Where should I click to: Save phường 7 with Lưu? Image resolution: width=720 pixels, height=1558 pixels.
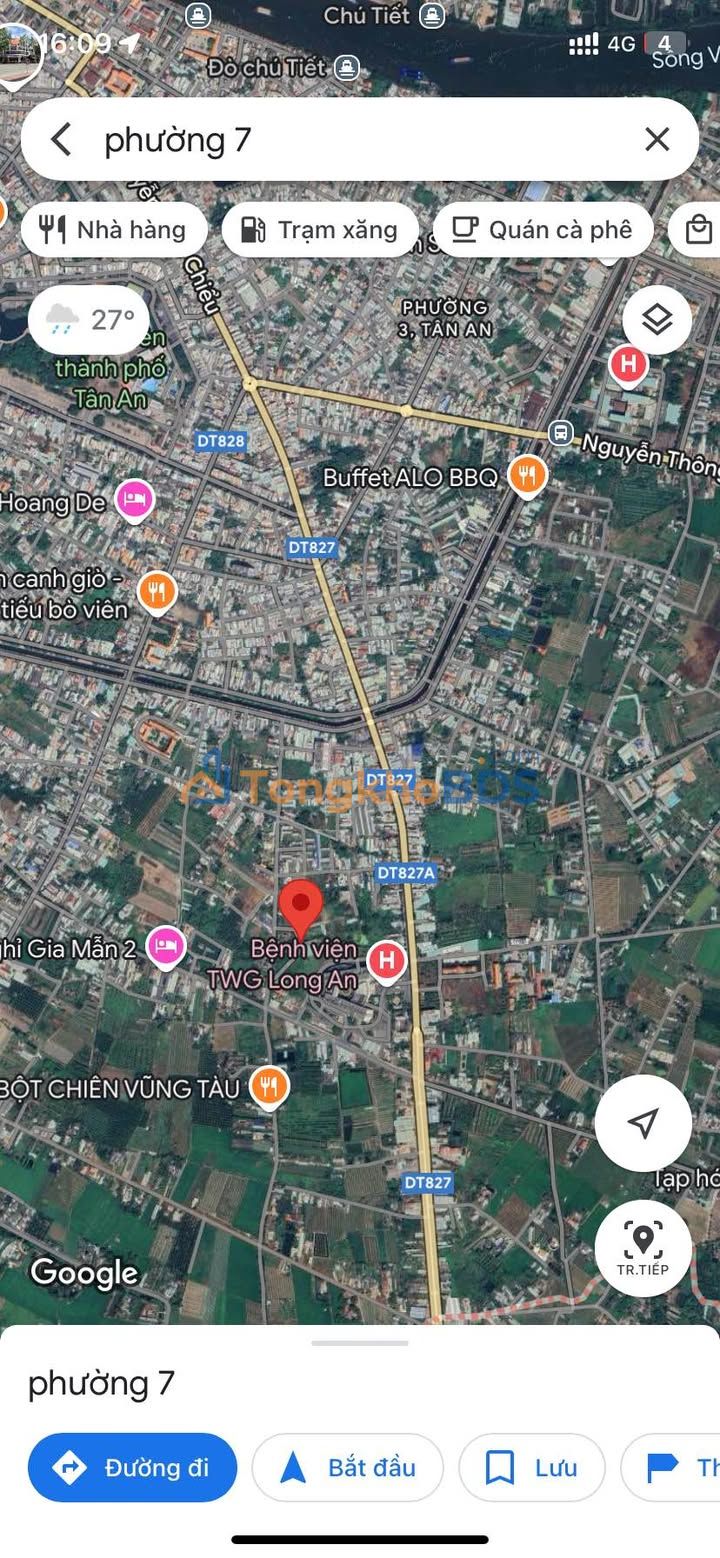532,1468
